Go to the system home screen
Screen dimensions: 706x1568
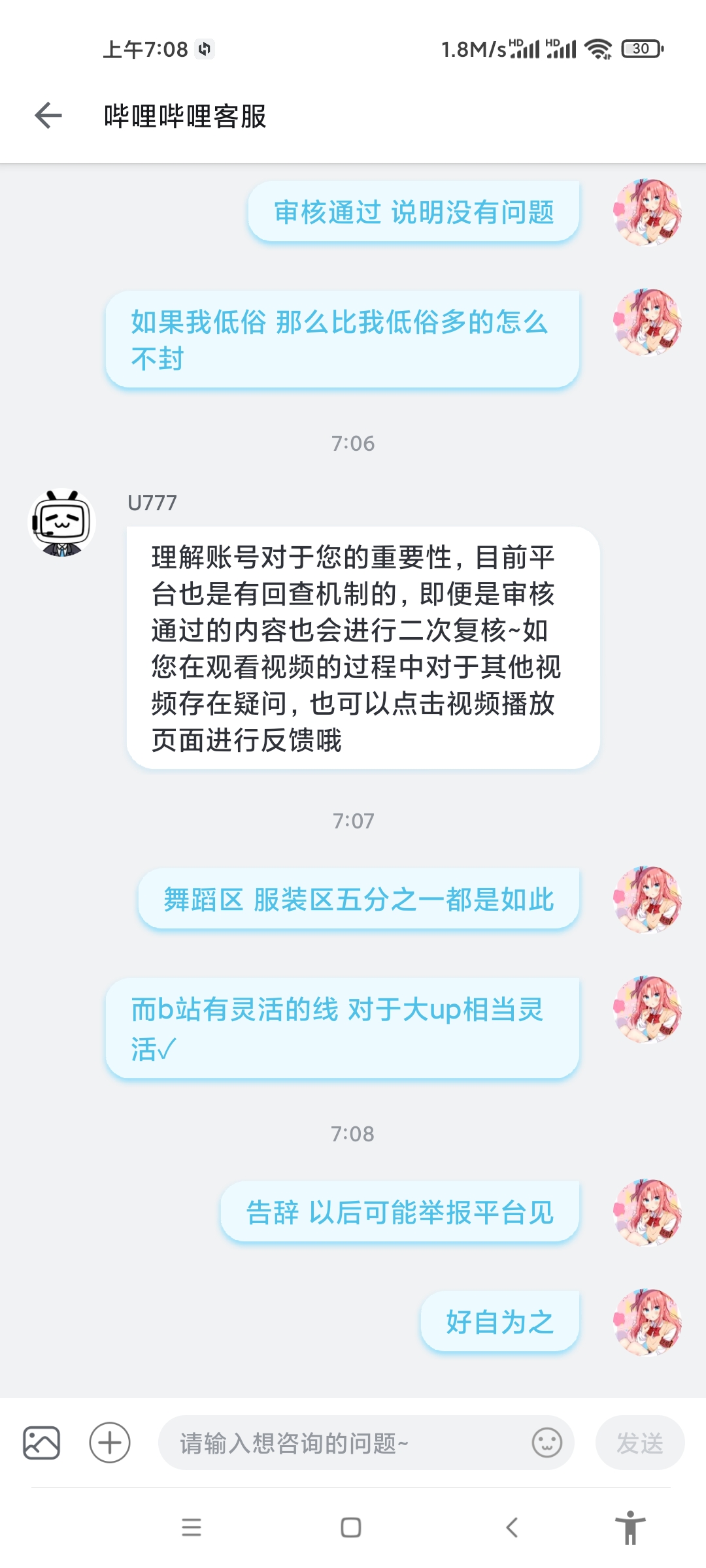point(351,1527)
